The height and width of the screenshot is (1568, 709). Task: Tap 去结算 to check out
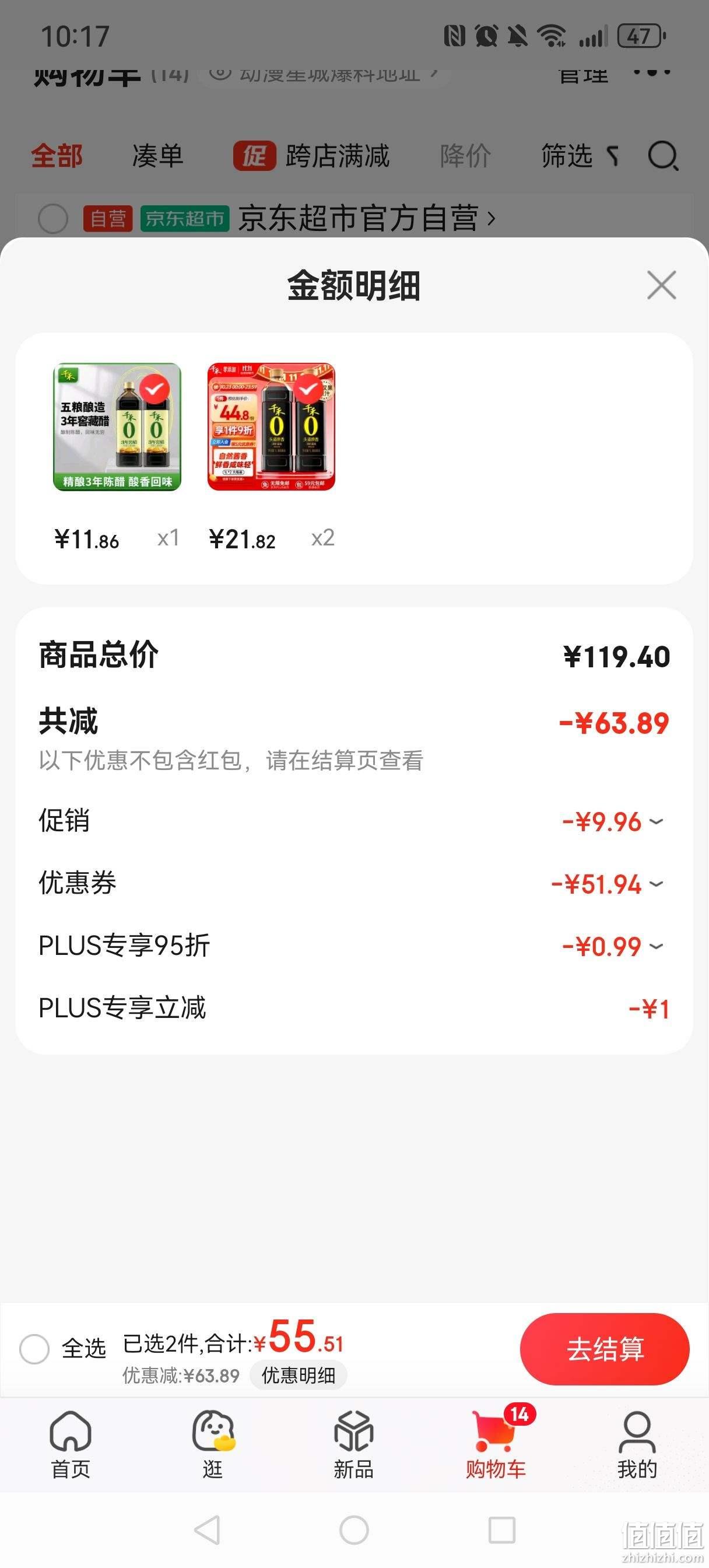604,1349
